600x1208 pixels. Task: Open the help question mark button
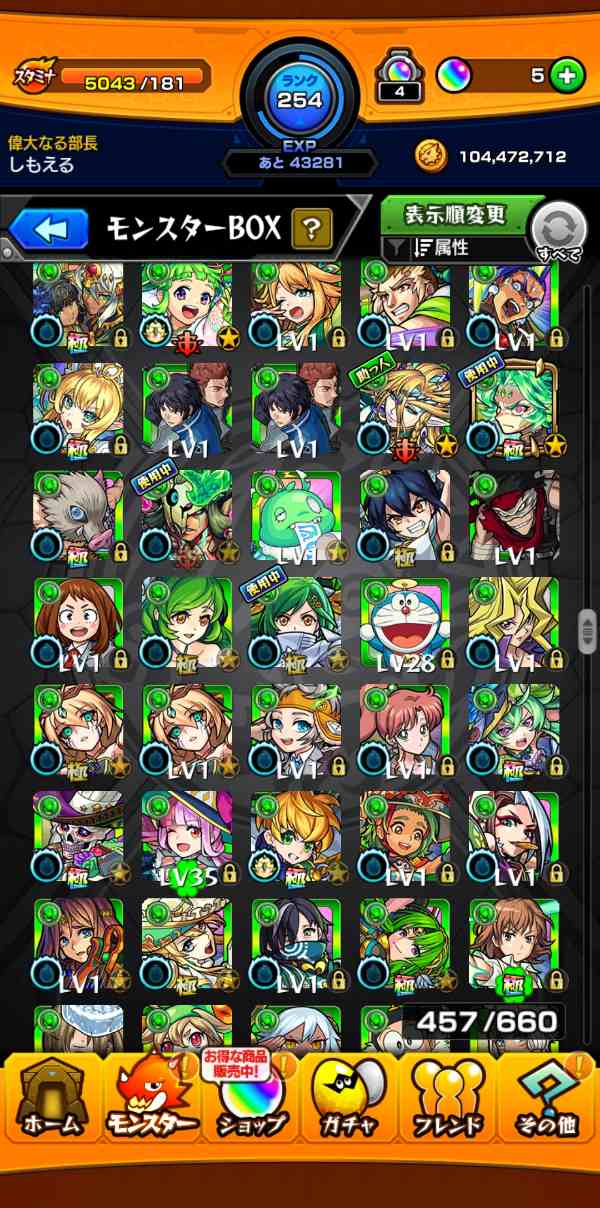(x=311, y=229)
